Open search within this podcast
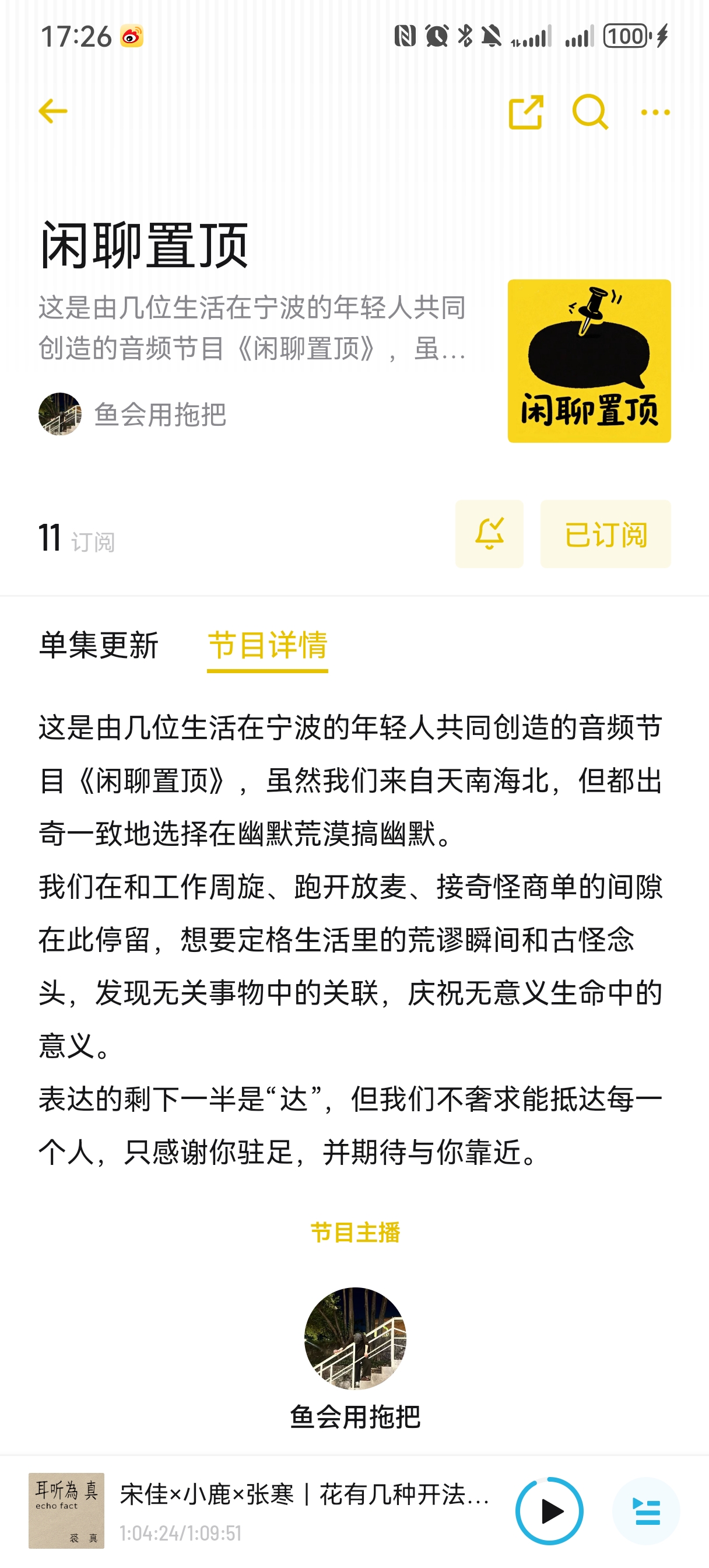Viewport: 709px width, 1568px height. [589, 112]
